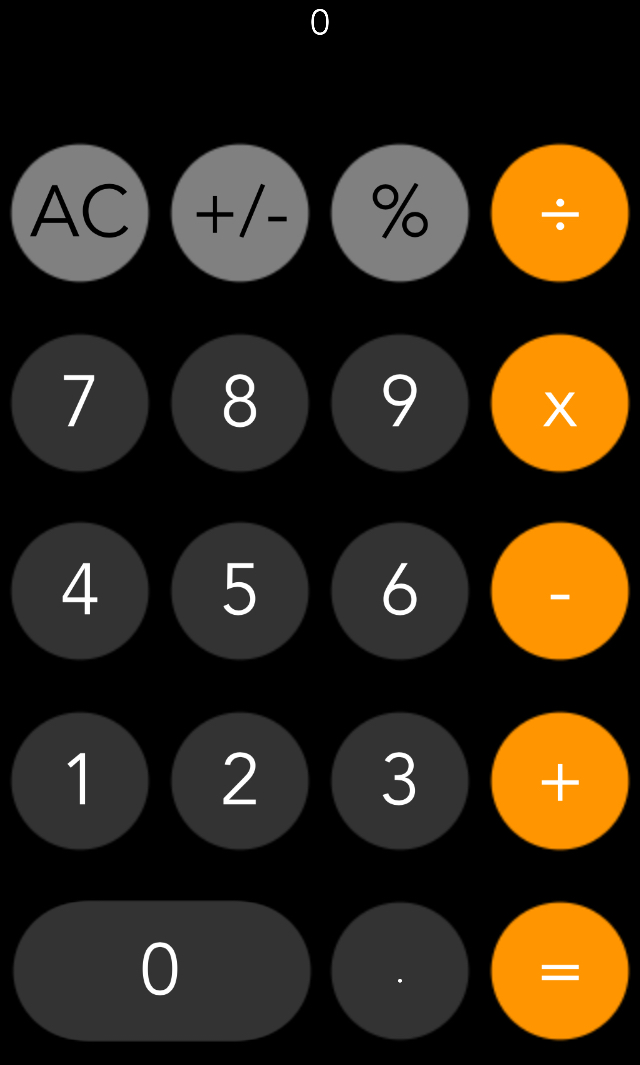
Task: Tap the number 4 key
Action: pyautogui.click(x=80, y=591)
